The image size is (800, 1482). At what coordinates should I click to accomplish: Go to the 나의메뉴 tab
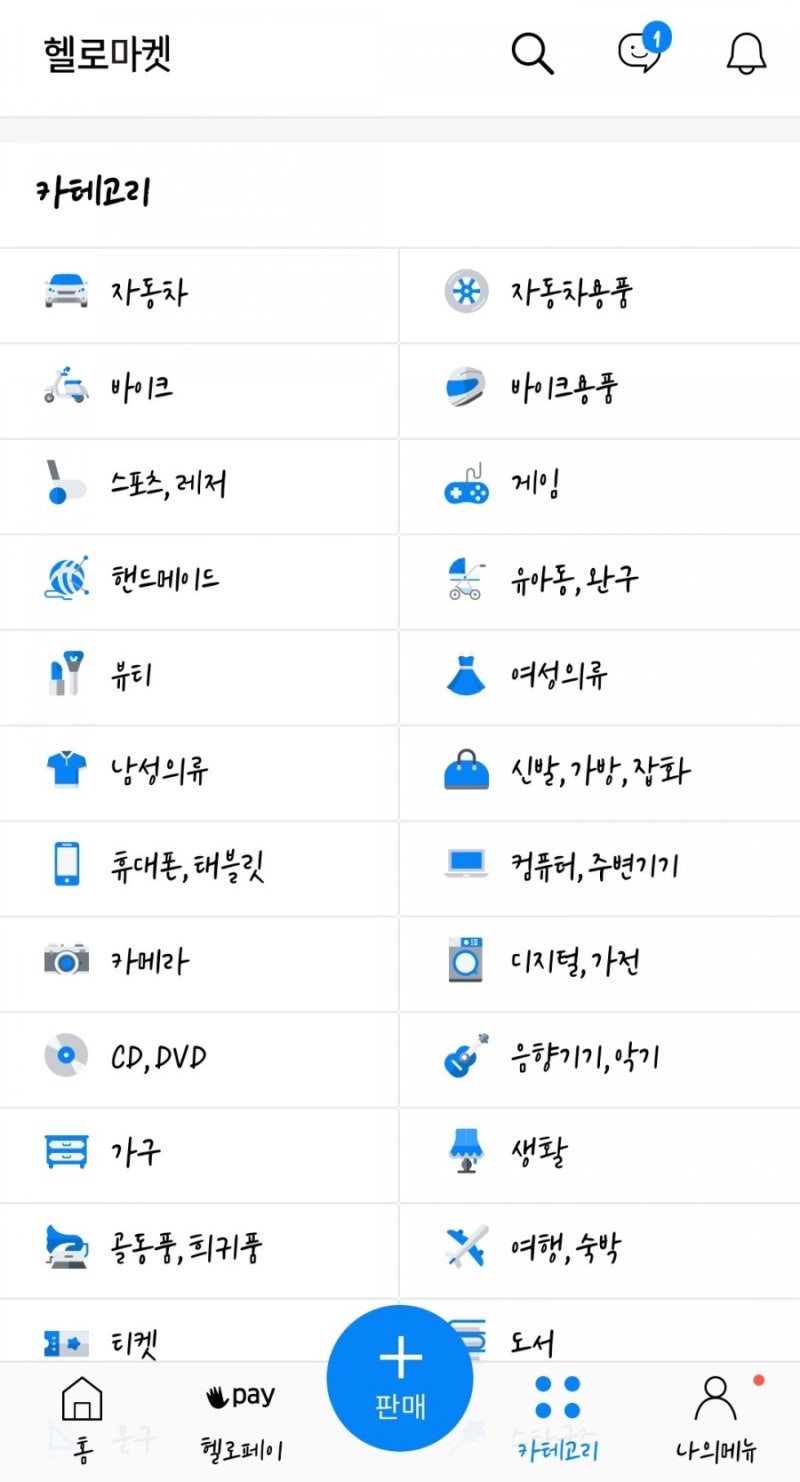[715, 1418]
